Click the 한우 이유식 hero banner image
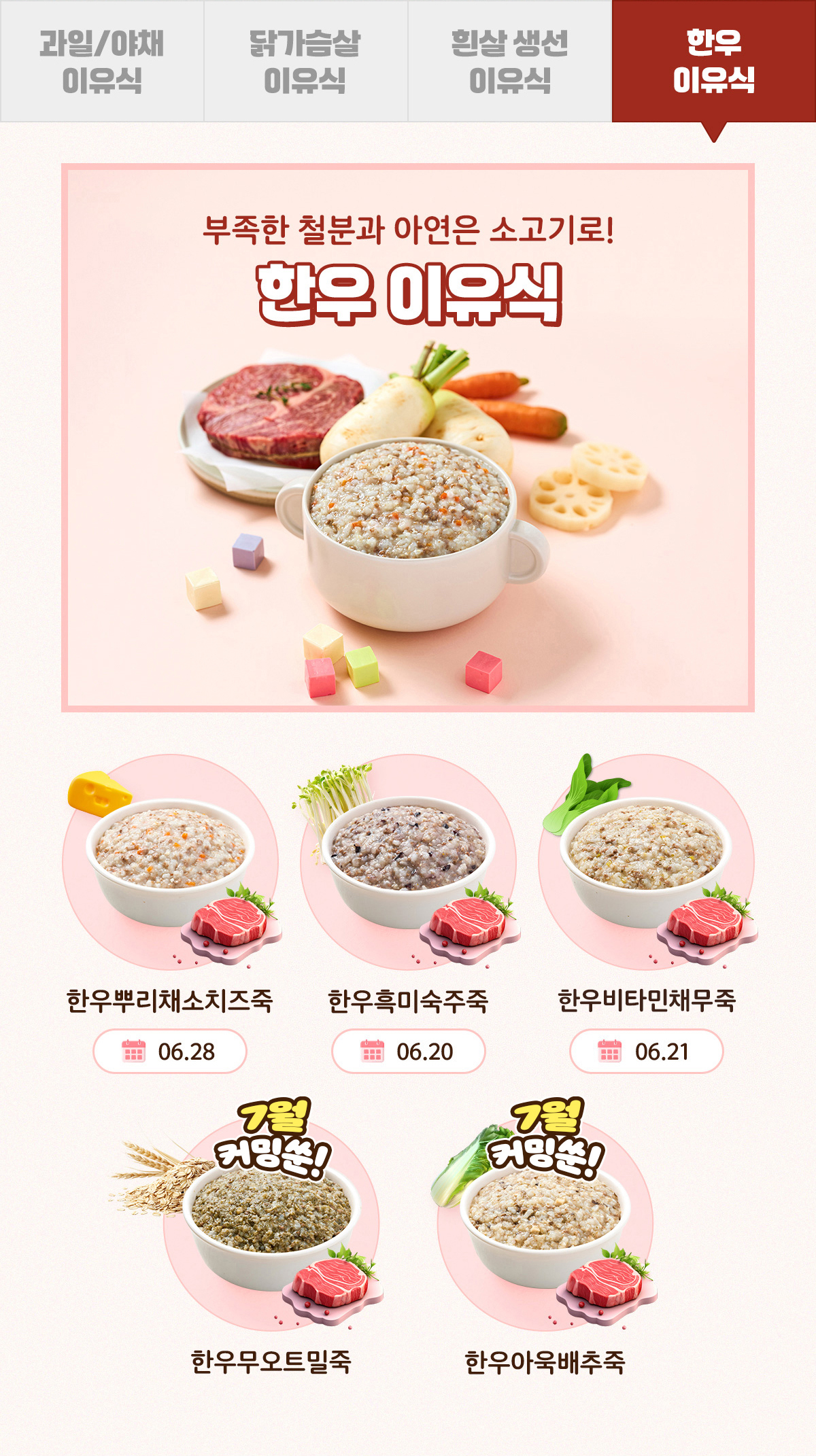 pyautogui.click(x=408, y=435)
